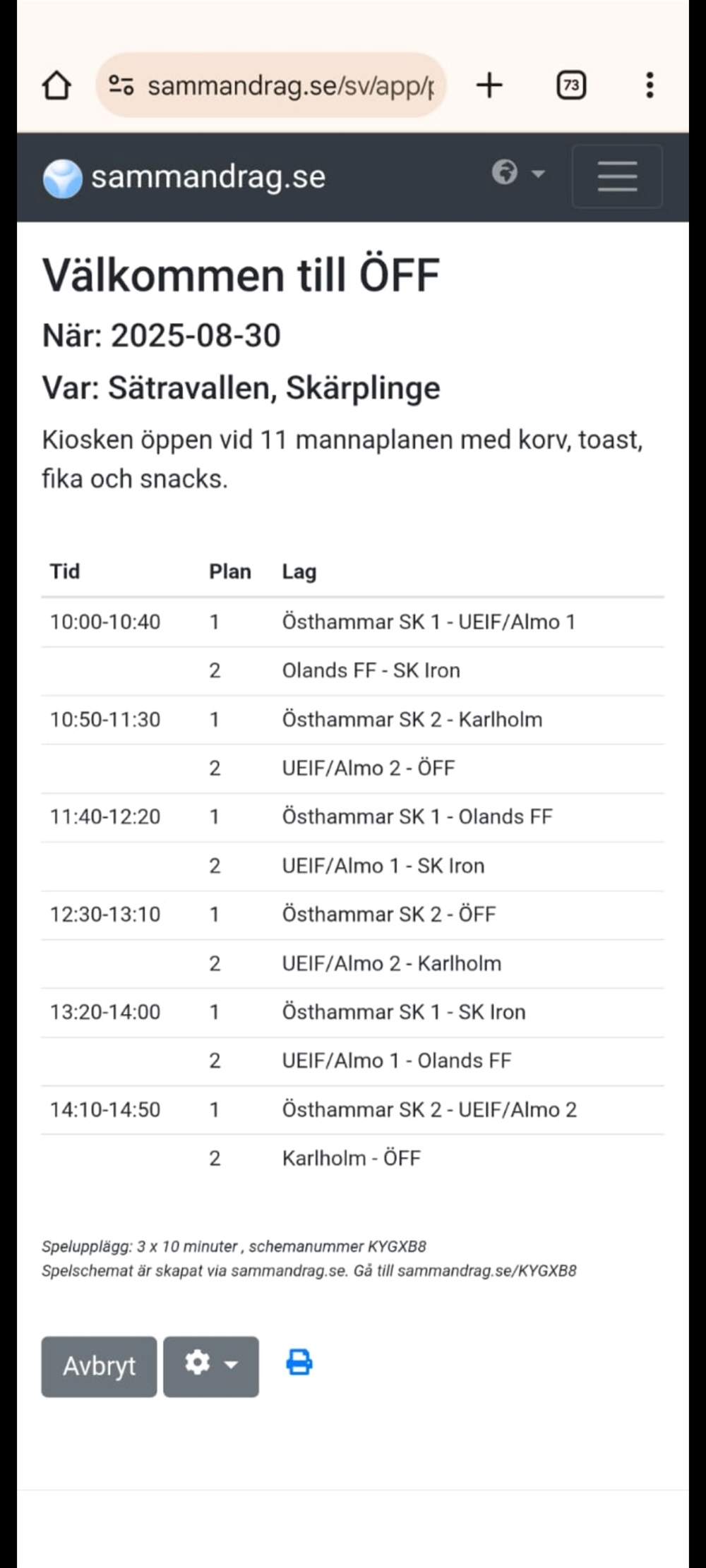This screenshot has height=1568, width=706.
Task: Expand the globe language dropdown
Action: point(517,173)
